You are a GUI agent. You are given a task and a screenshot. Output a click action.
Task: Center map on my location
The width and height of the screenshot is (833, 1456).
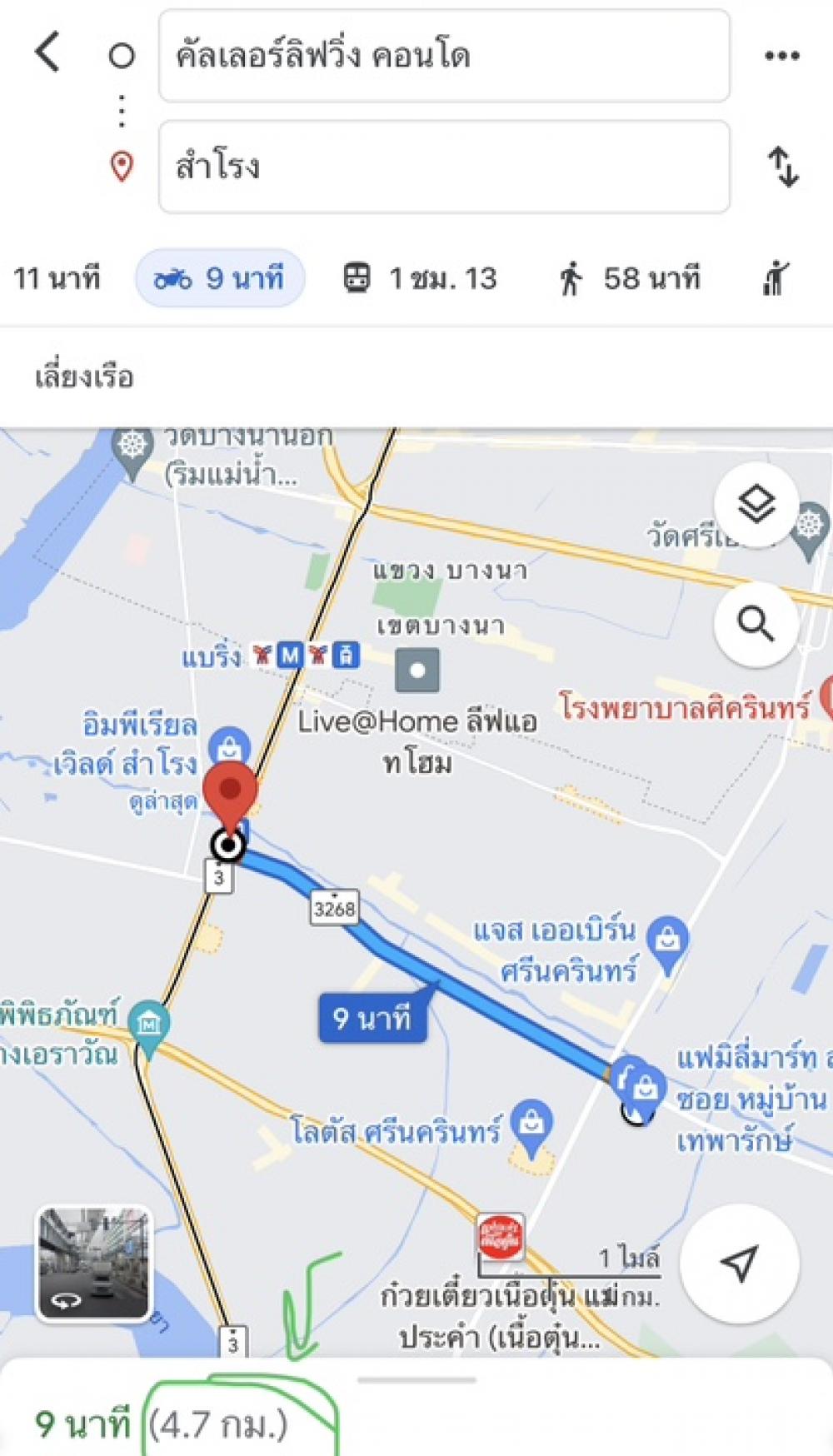tap(738, 1263)
